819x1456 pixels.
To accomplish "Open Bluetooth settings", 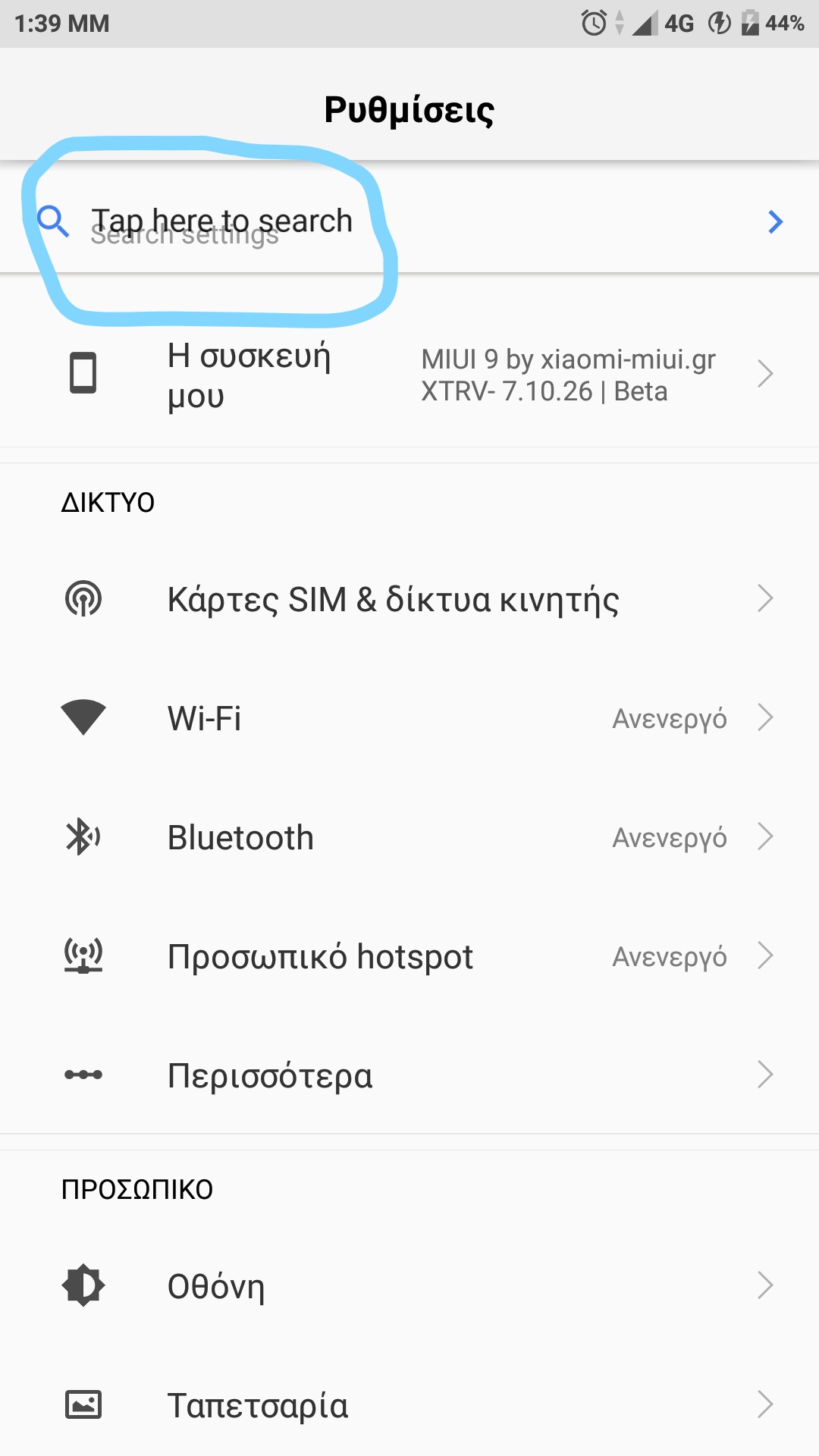I will click(409, 837).
